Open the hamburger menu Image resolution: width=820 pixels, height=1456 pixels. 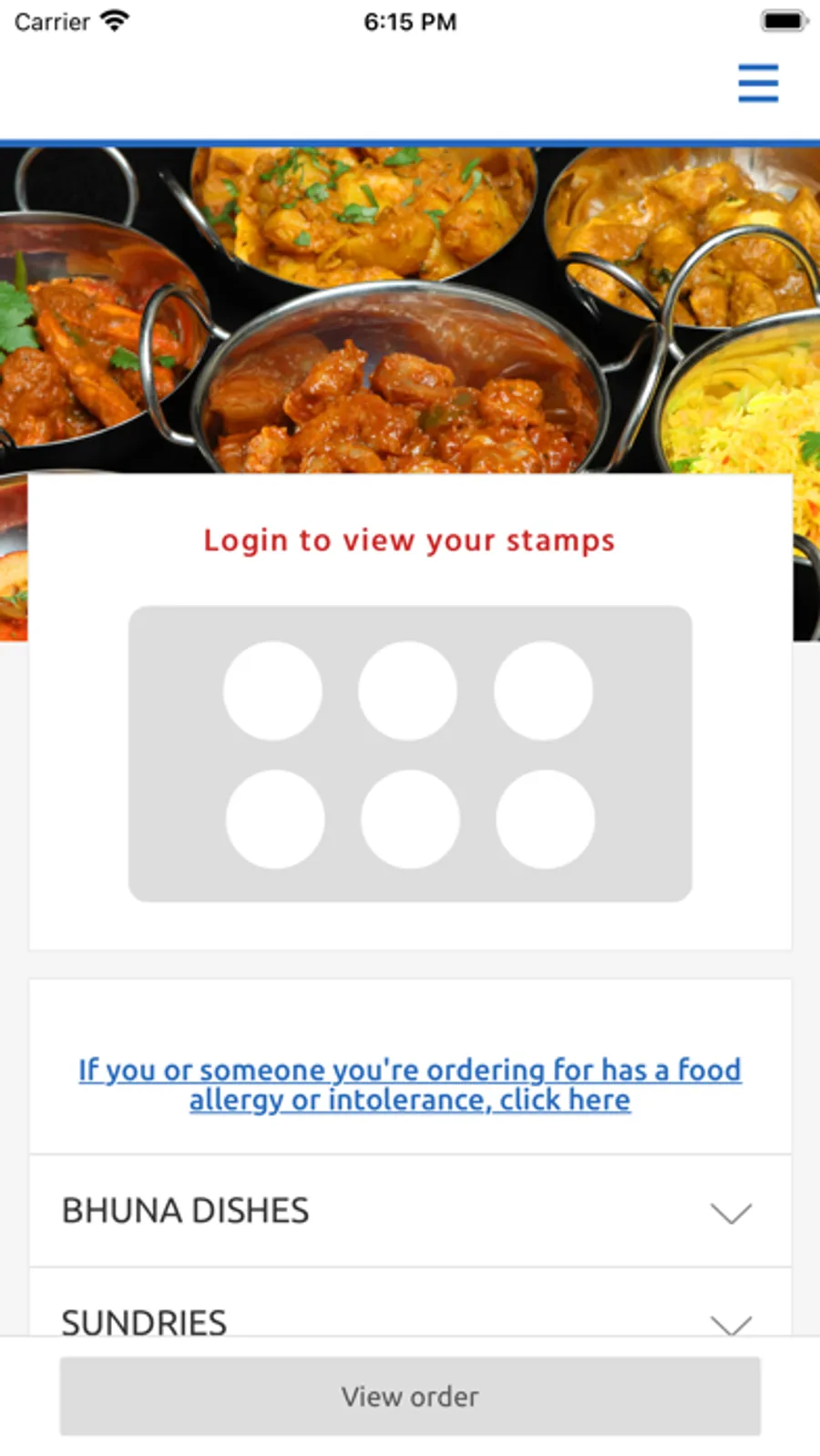click(x=758, y=83)
